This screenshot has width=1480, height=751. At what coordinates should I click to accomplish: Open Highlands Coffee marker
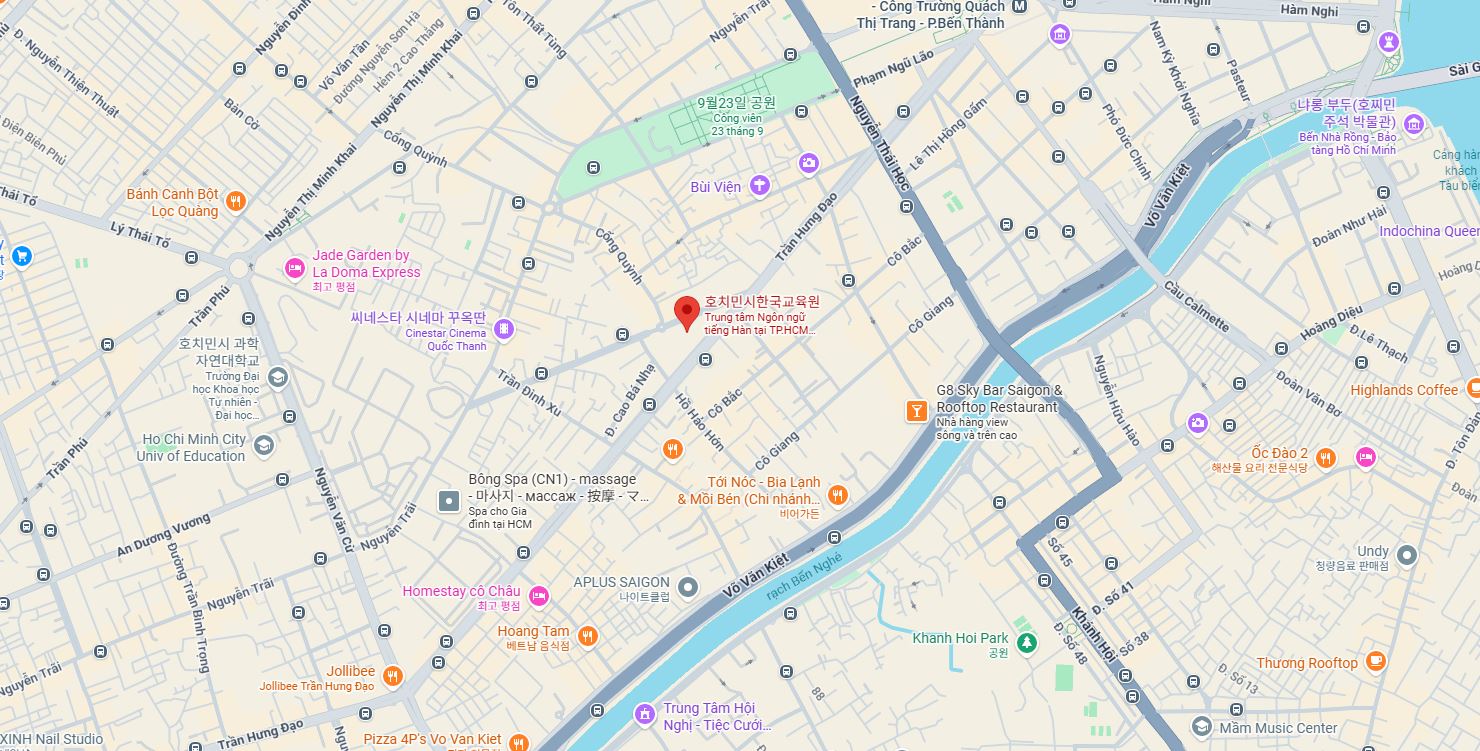pyautogui.click(x=1472, y=388)
